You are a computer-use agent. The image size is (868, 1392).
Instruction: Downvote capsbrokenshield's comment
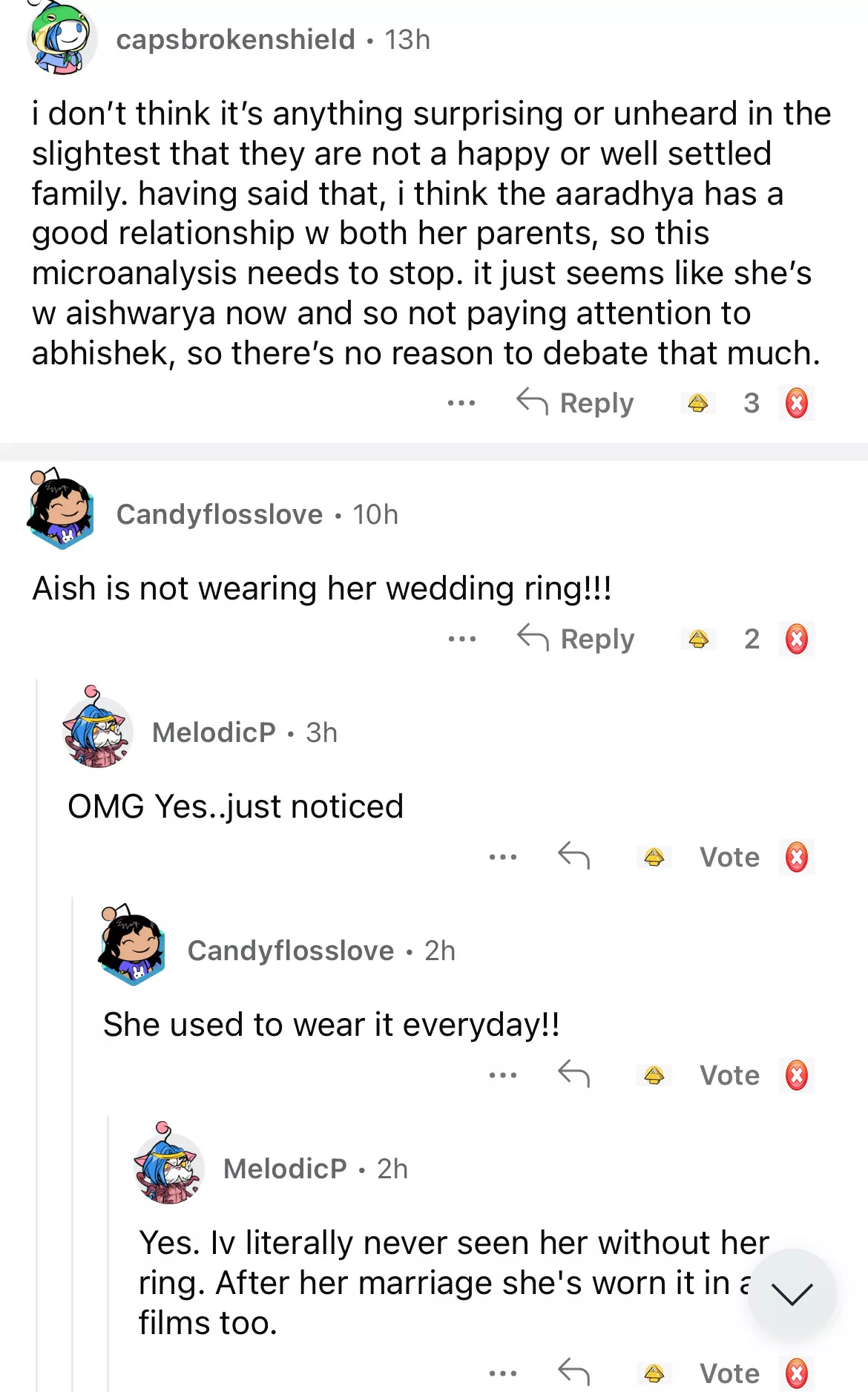pyautogui.click(x=797, y=403)
